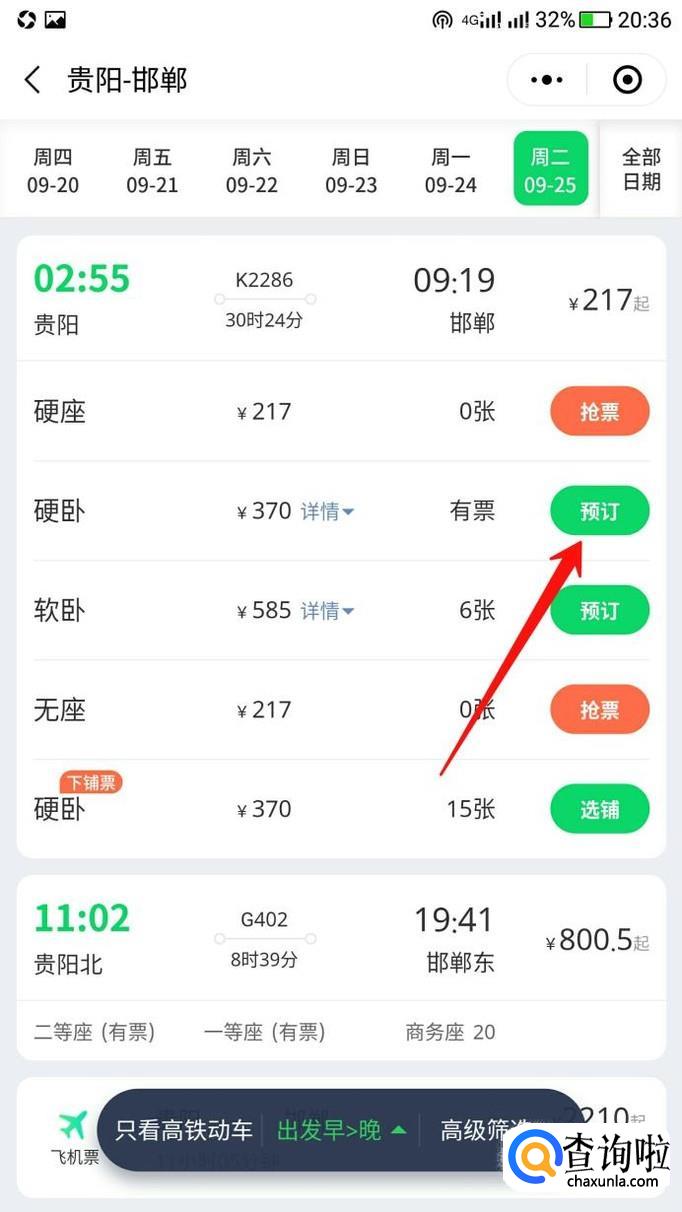This screenshot has height=1212, width=682.
Task: Select date 周日 09-23
Action: click(351, 170)
